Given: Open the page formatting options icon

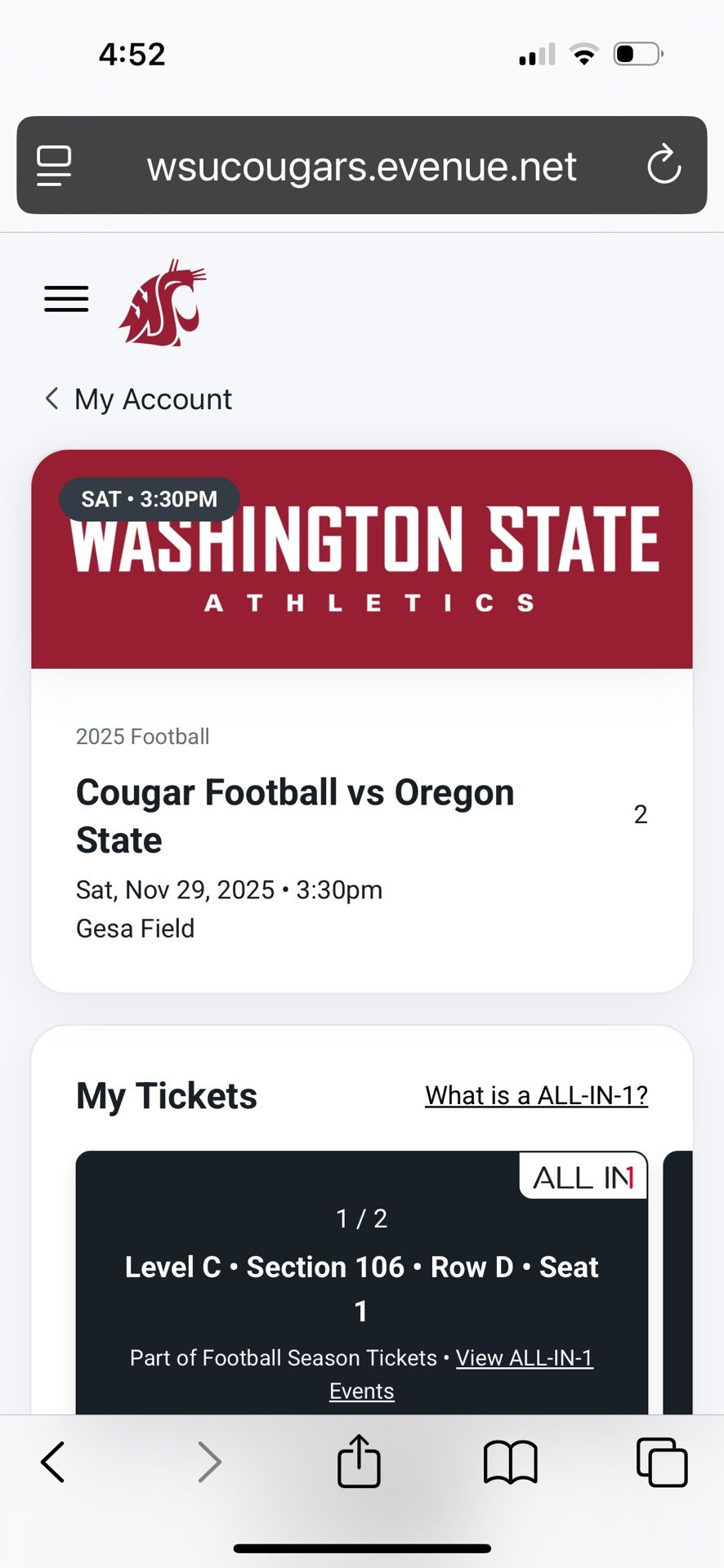Looking at the screenshot, I should tap(53, 165).
